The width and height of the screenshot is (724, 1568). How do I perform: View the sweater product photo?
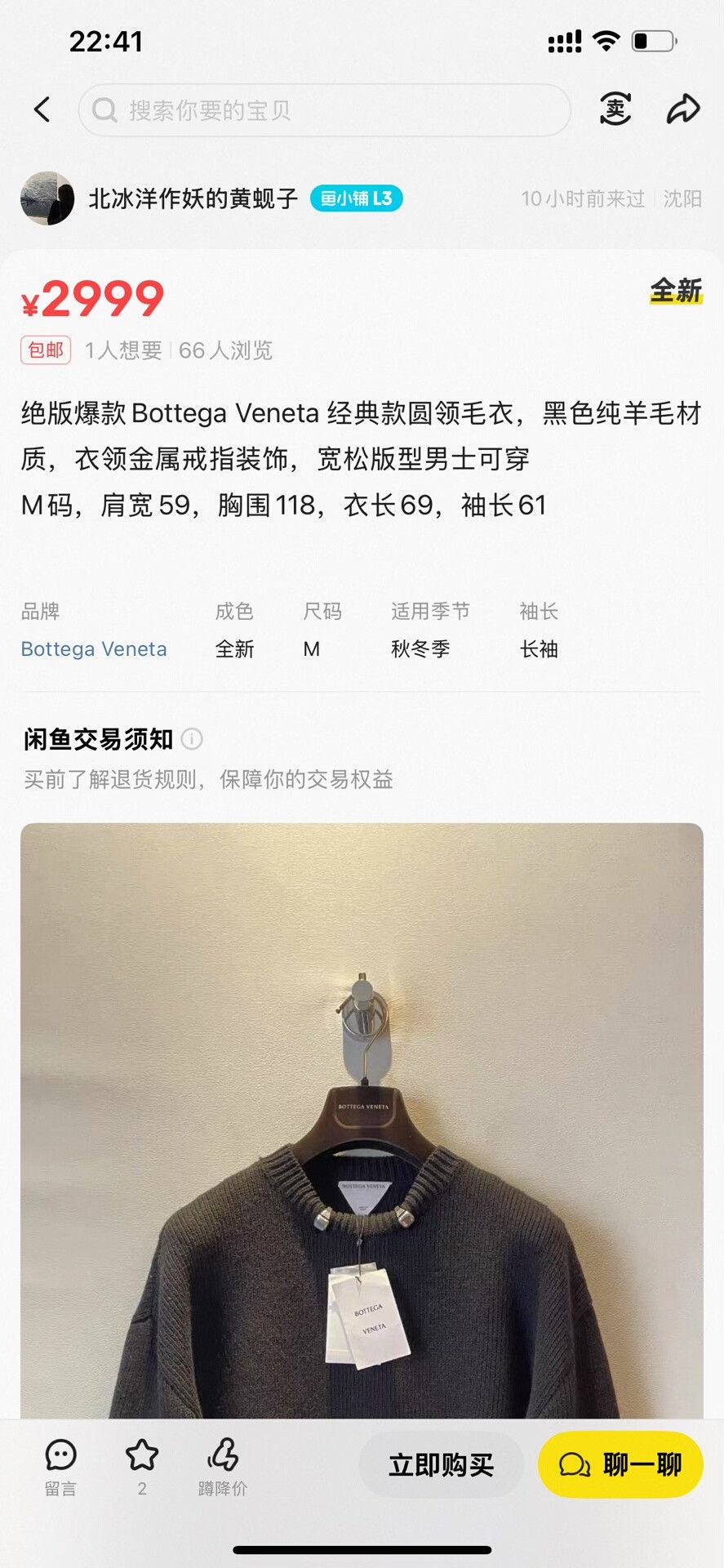[x=362, y=1120]
